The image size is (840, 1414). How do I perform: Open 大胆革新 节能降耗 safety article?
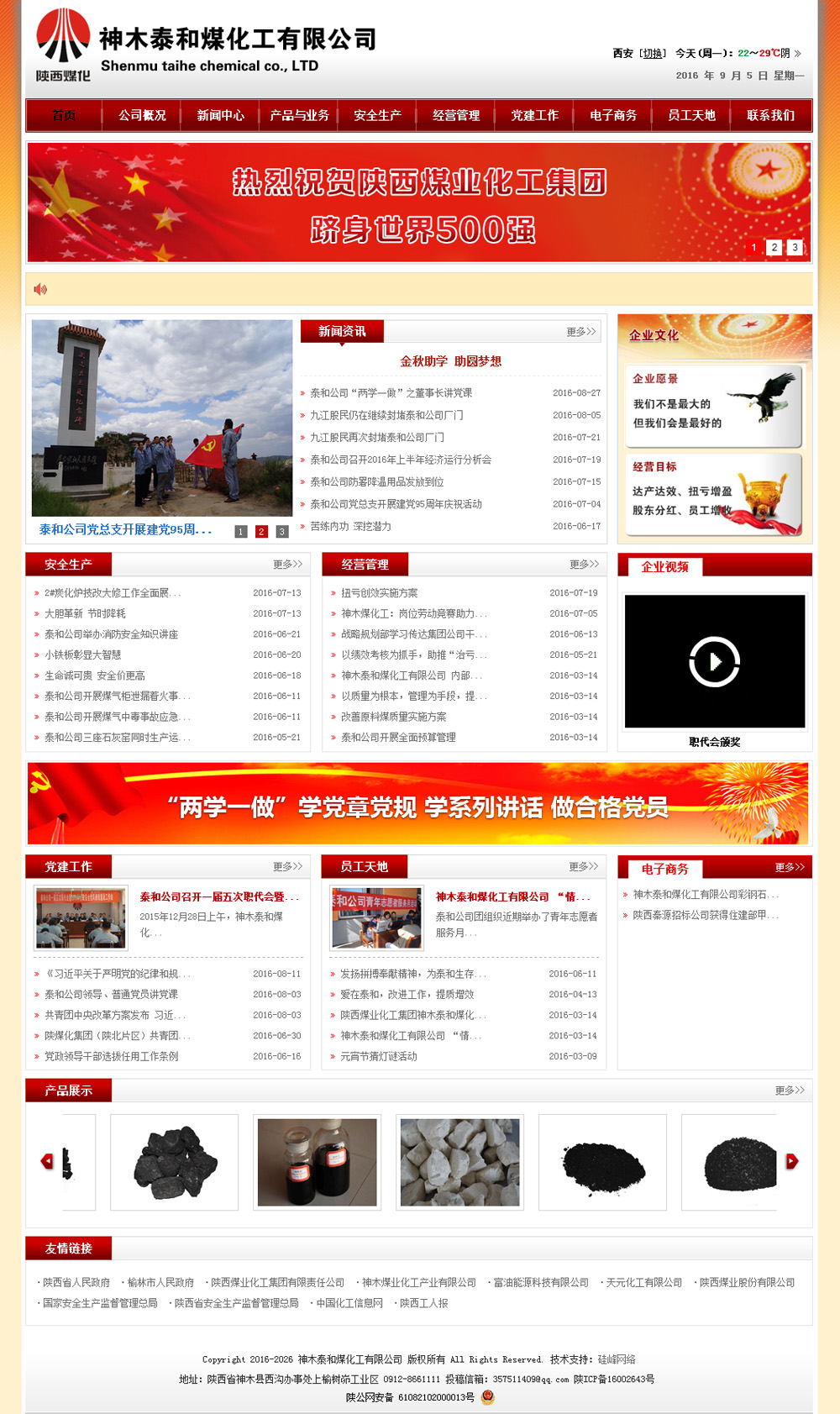pos(85,613)
